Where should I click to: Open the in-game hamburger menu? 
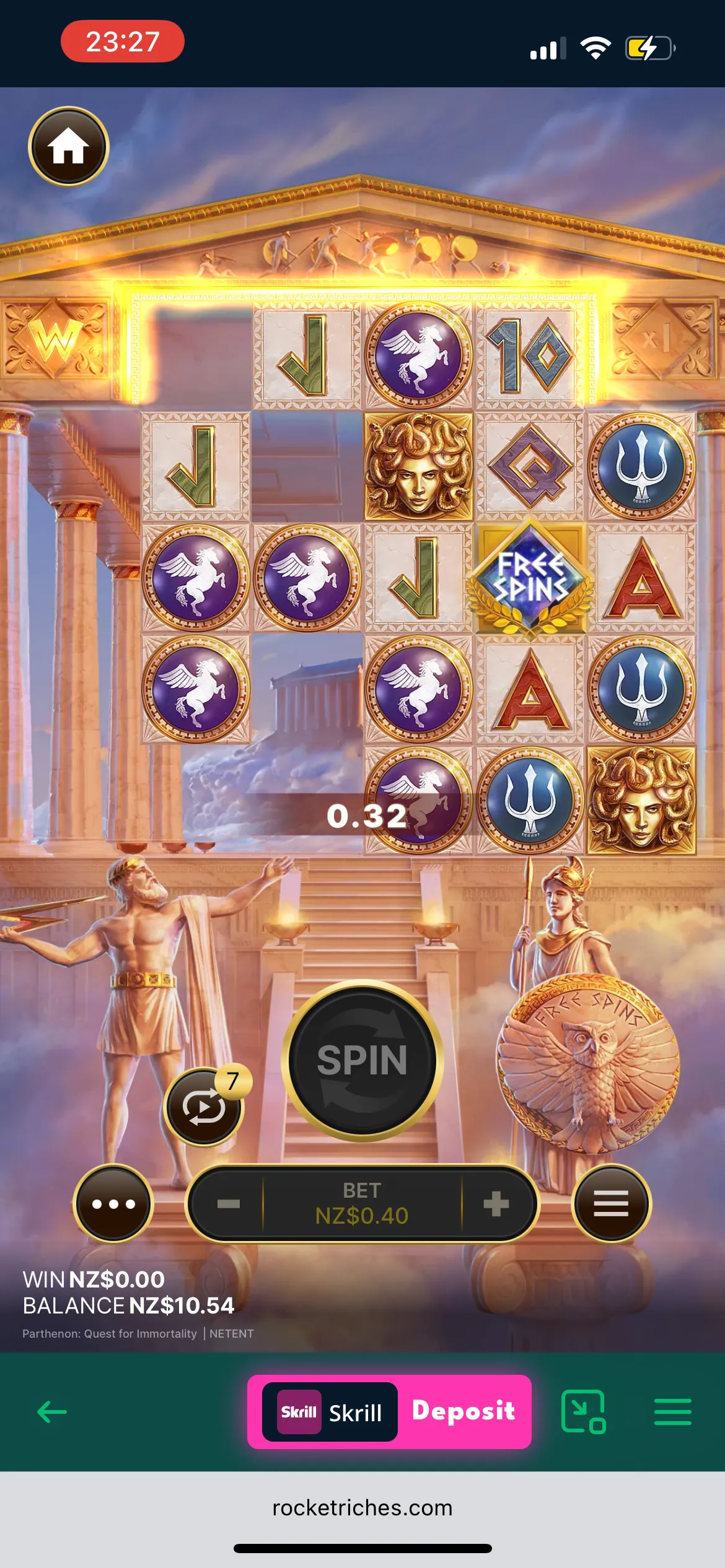(611, 1204)
